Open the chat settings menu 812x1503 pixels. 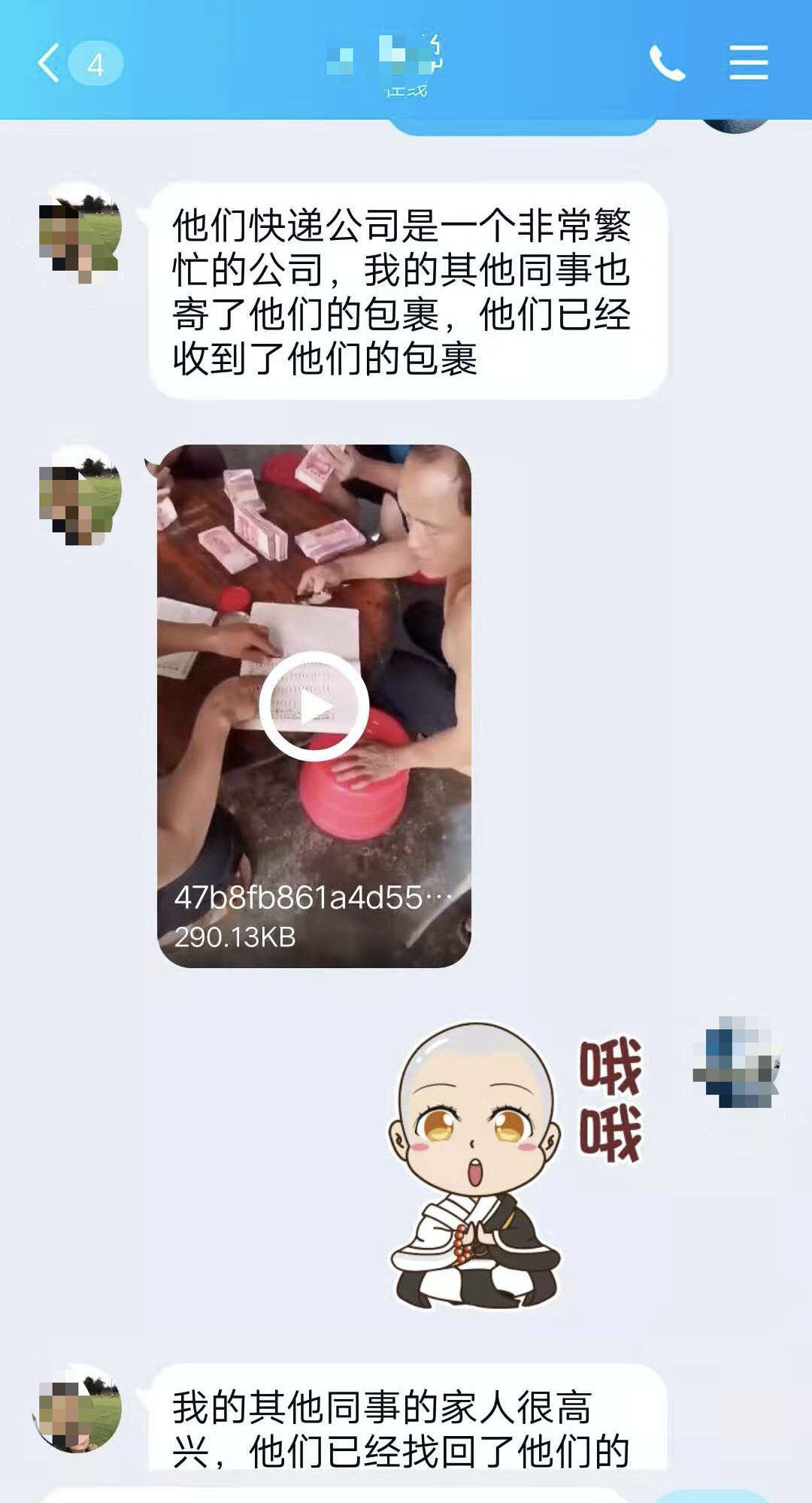click(x=748, y=62)
